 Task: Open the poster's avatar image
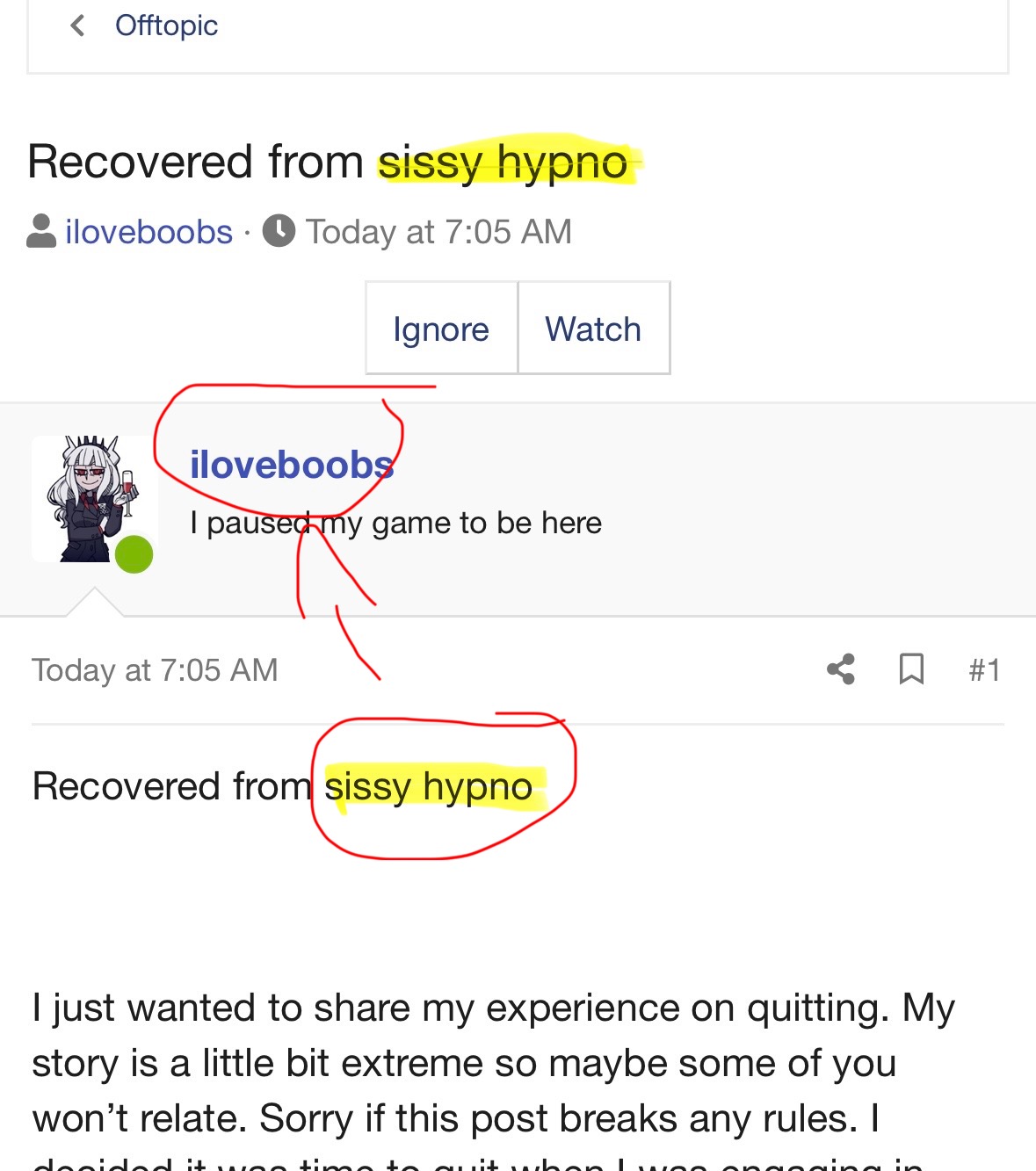pos(93,499)
